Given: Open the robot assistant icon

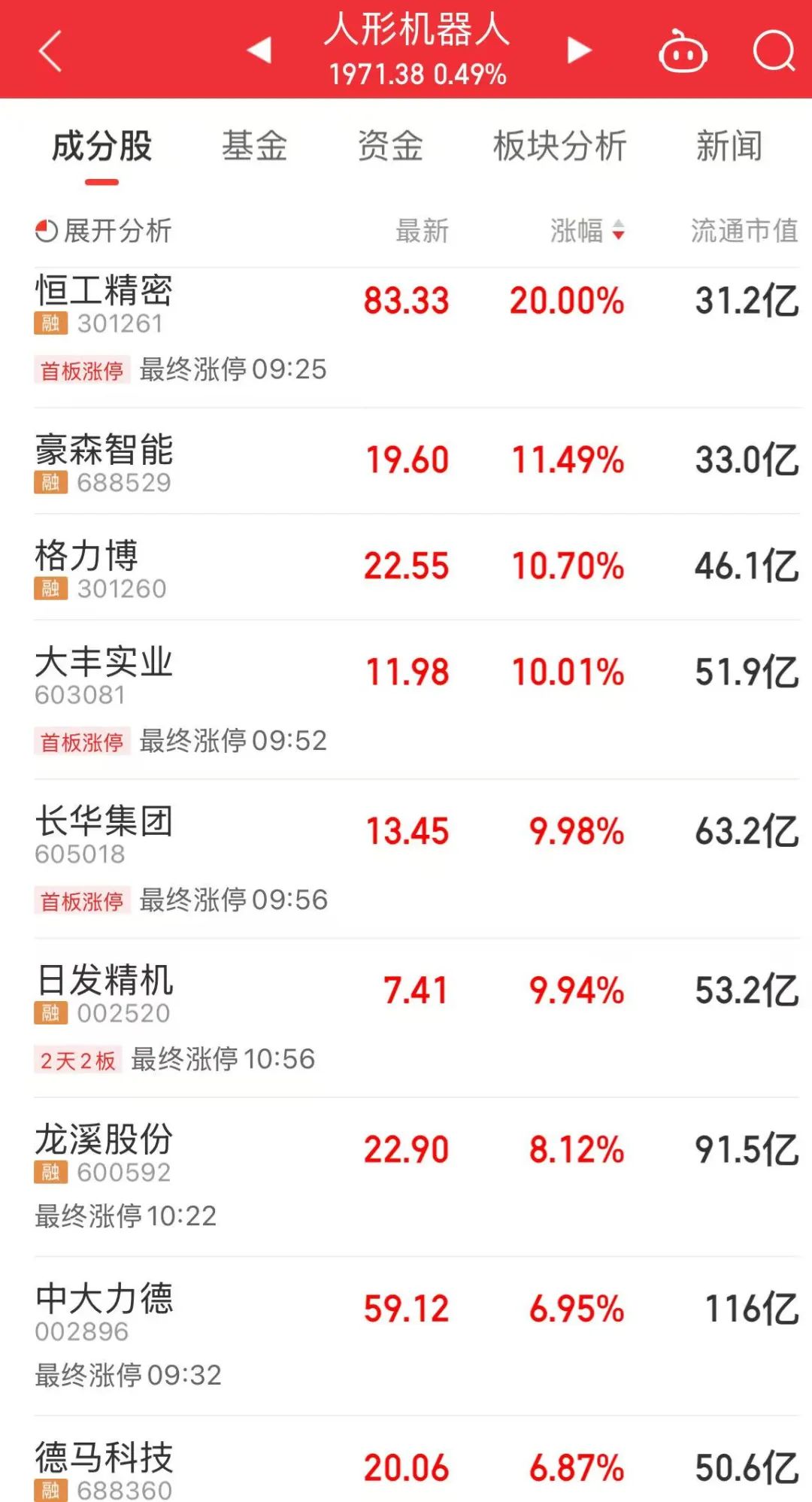Looking at the screenshot, I should pos(682,52).
